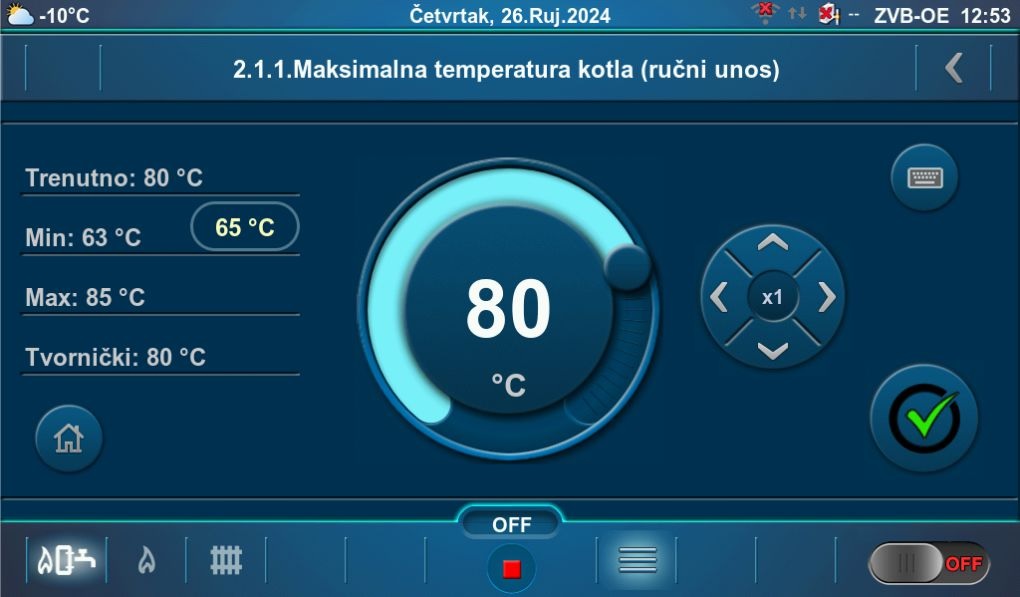
Task: Toggle the boiler power switch on
Action: click(x=928, y=563)
